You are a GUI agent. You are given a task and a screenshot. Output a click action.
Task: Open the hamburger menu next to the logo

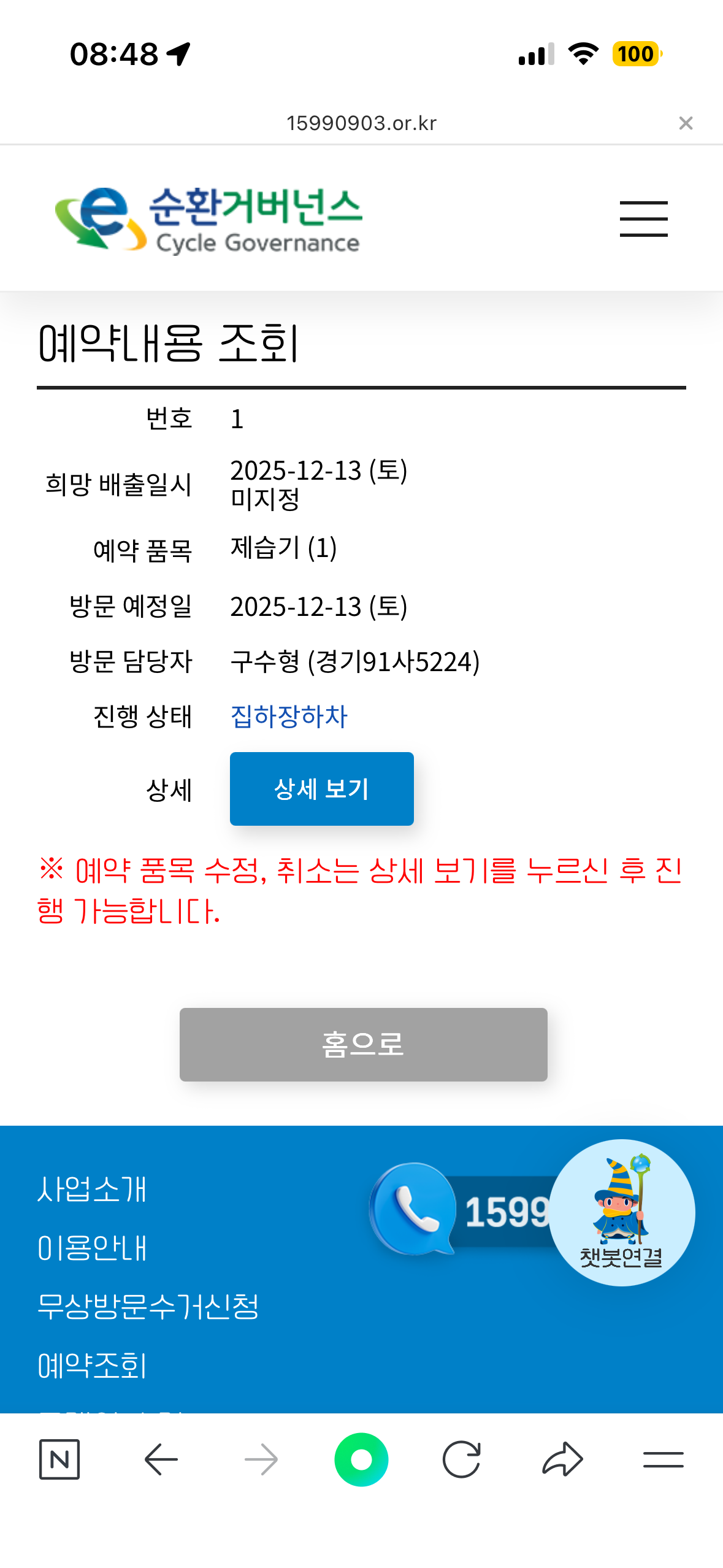click(x=643, y=219)
